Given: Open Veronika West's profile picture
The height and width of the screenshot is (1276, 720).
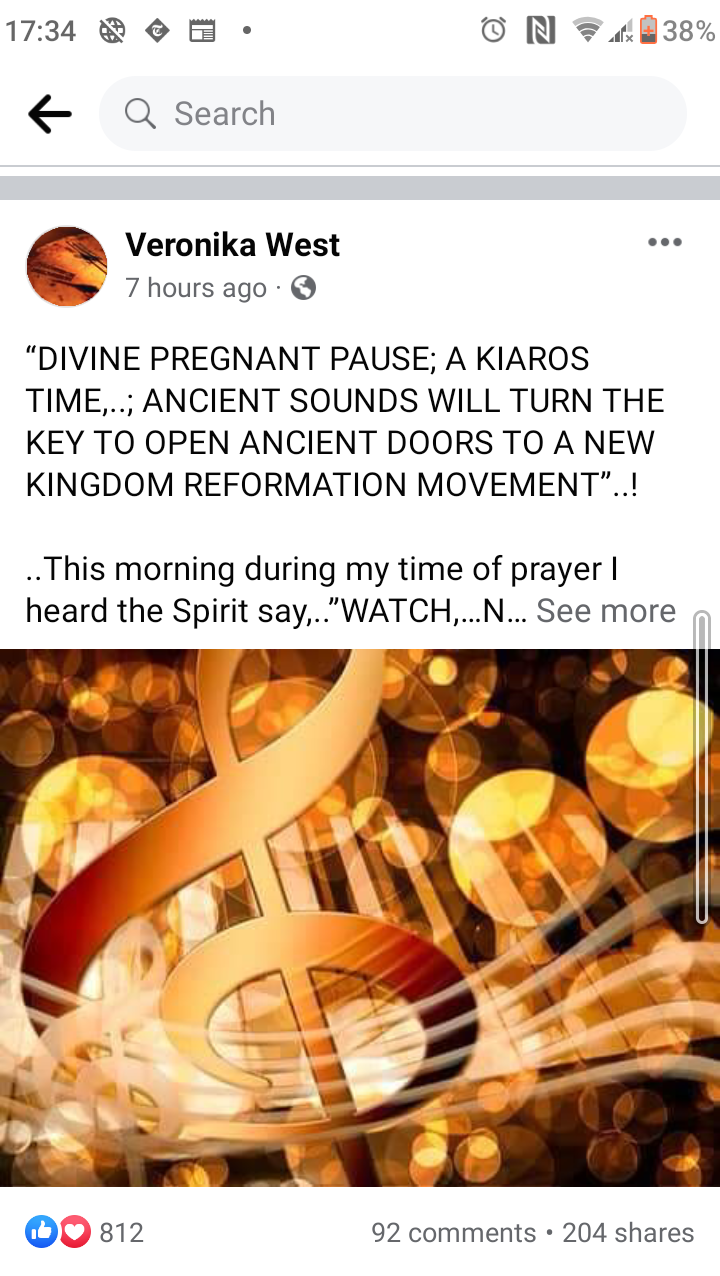Looking at the screenshot, I should (x=66, y=266).
